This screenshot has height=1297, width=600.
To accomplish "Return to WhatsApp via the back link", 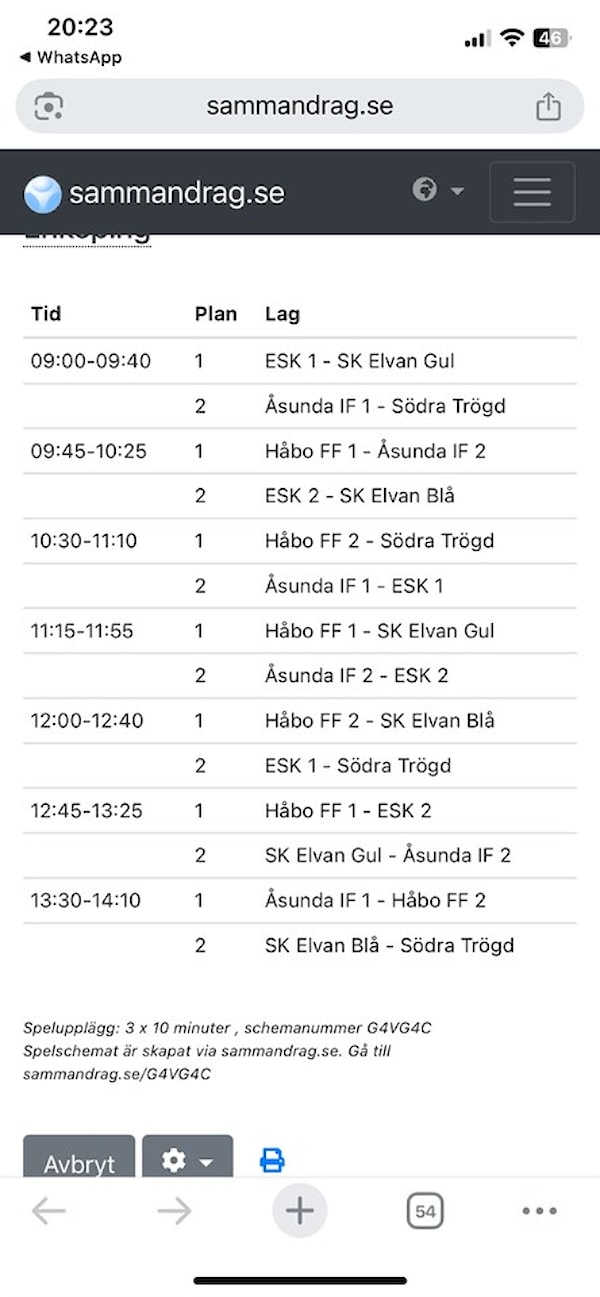I will (x=70, y=58).
